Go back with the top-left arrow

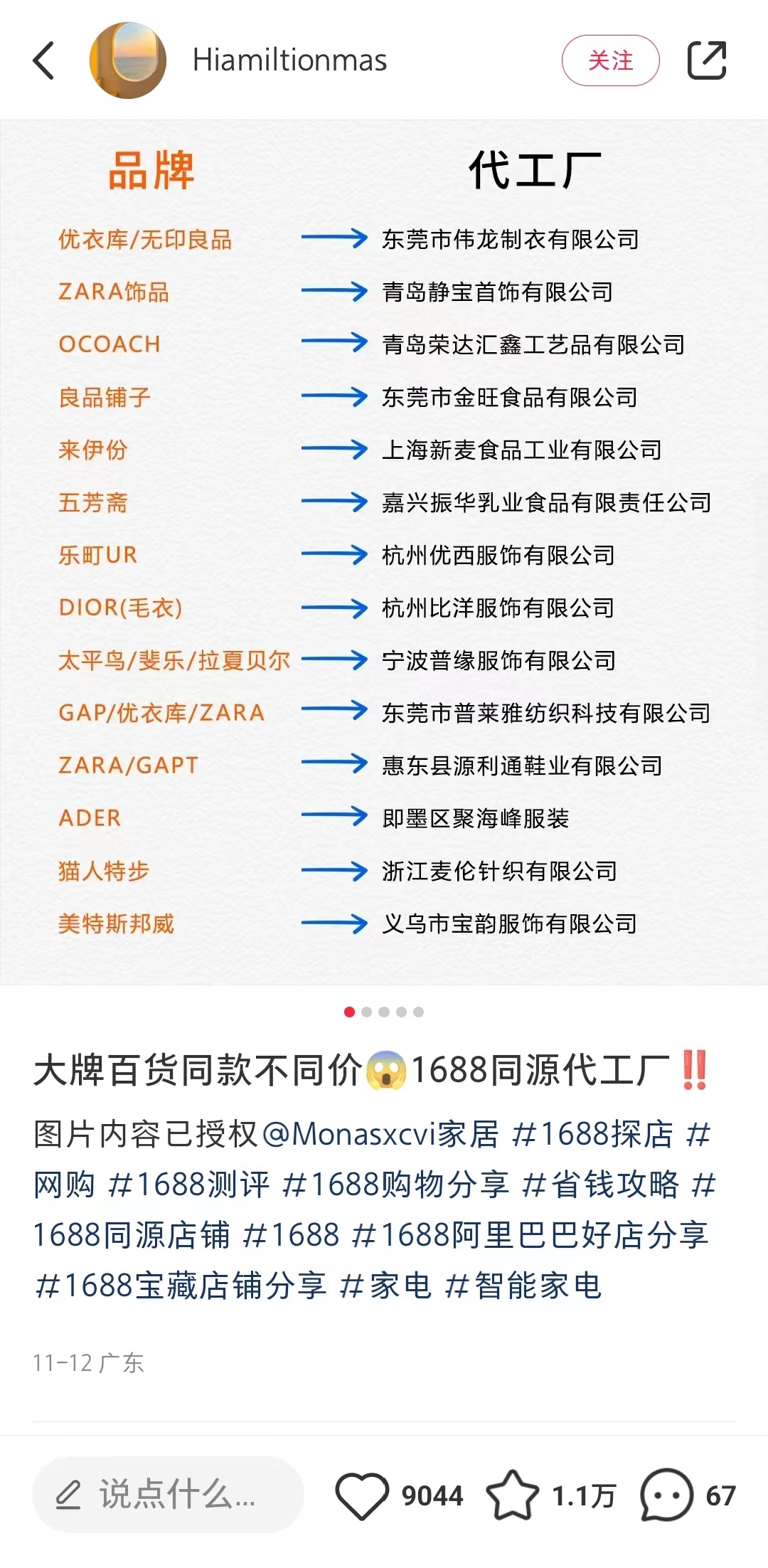(44, 60)
